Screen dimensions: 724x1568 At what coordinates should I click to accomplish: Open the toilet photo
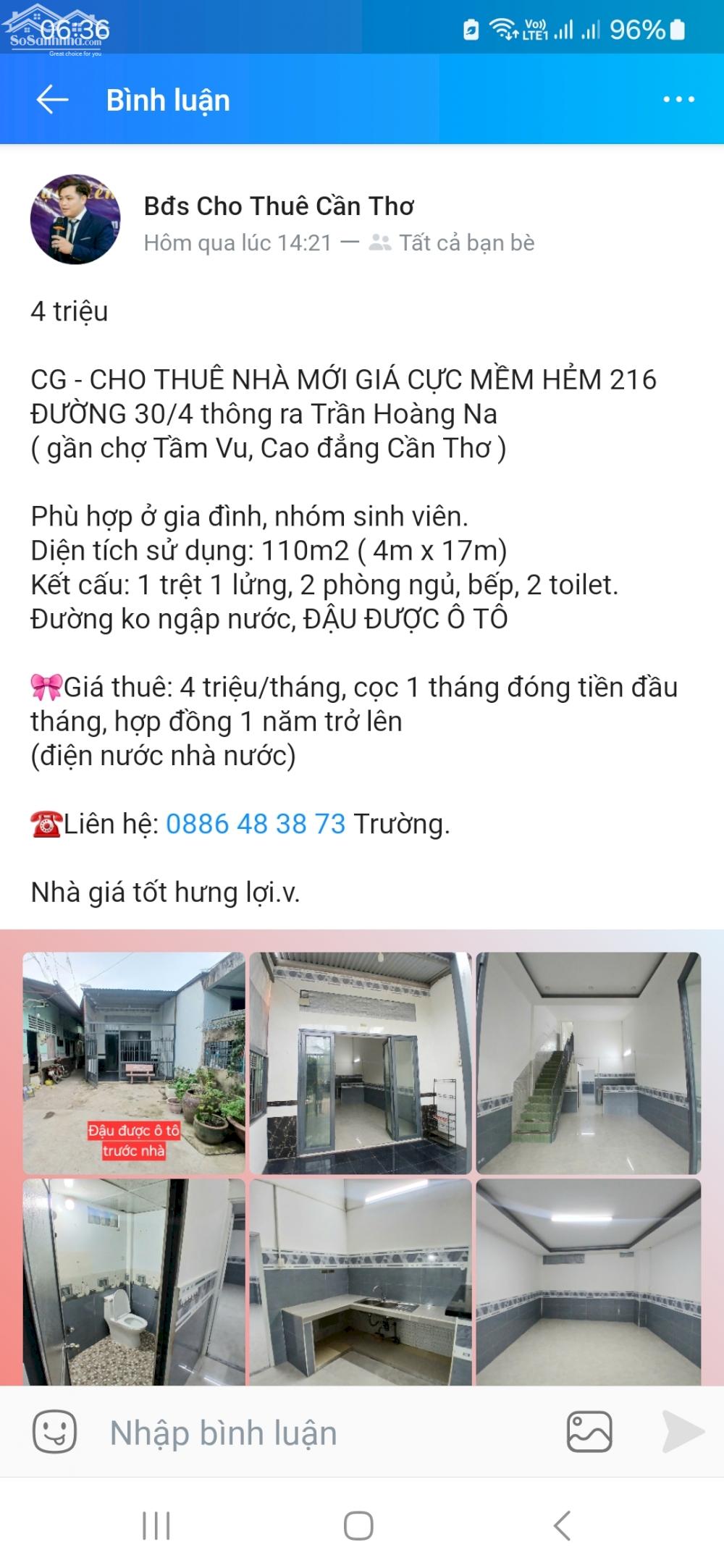tap(134, 1282)
